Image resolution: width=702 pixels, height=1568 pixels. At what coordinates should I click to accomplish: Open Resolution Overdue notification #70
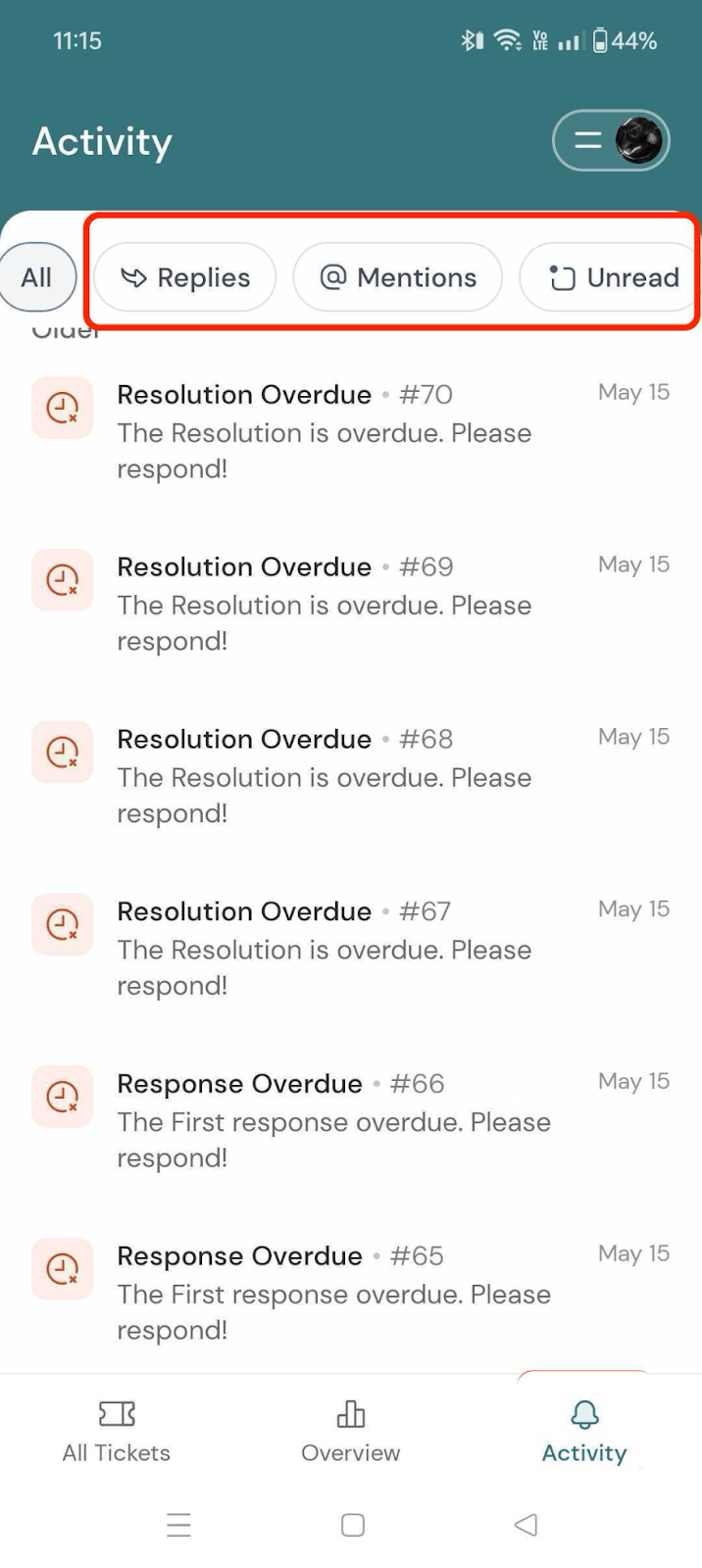(x=350, y=431)
